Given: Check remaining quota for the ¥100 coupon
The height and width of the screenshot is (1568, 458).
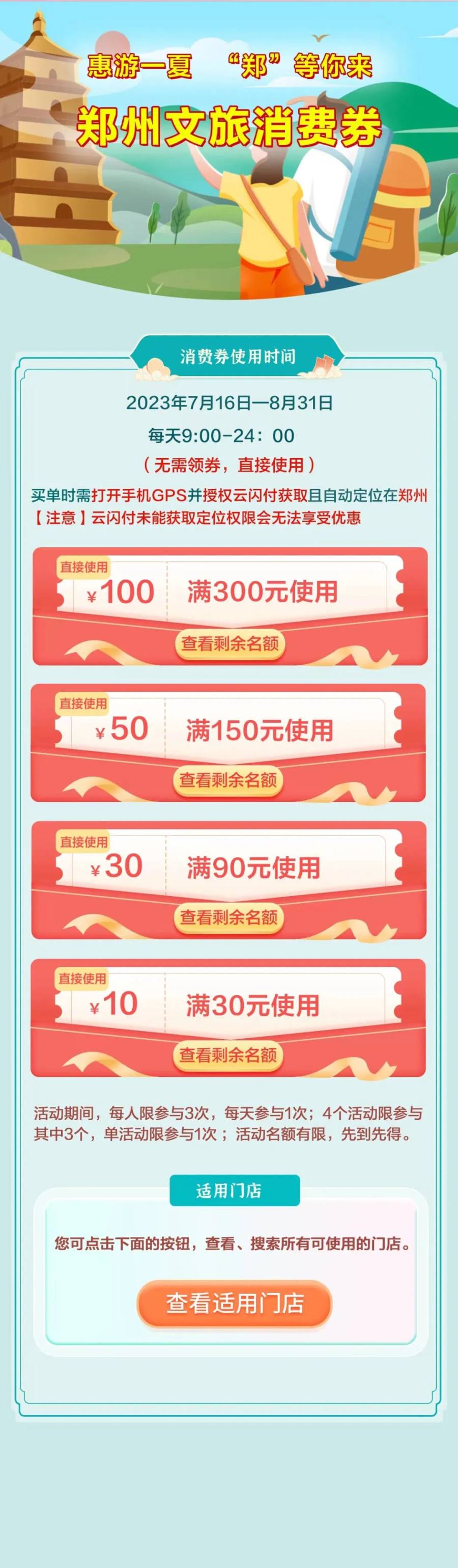Looking at the screenshot, I should [x=230, y=643].
